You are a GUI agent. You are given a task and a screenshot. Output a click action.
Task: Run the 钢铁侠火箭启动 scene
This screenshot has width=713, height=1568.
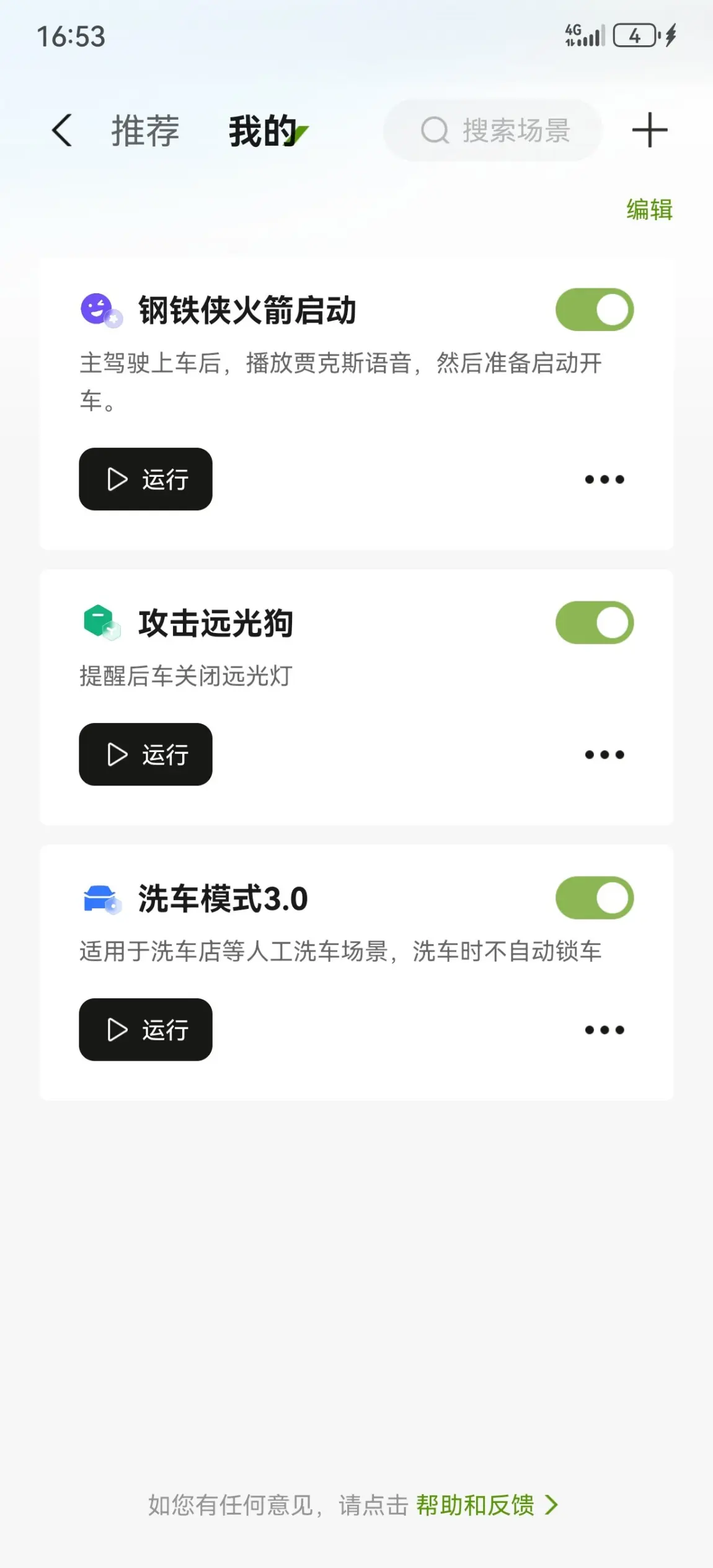click(x=146, y=479)
